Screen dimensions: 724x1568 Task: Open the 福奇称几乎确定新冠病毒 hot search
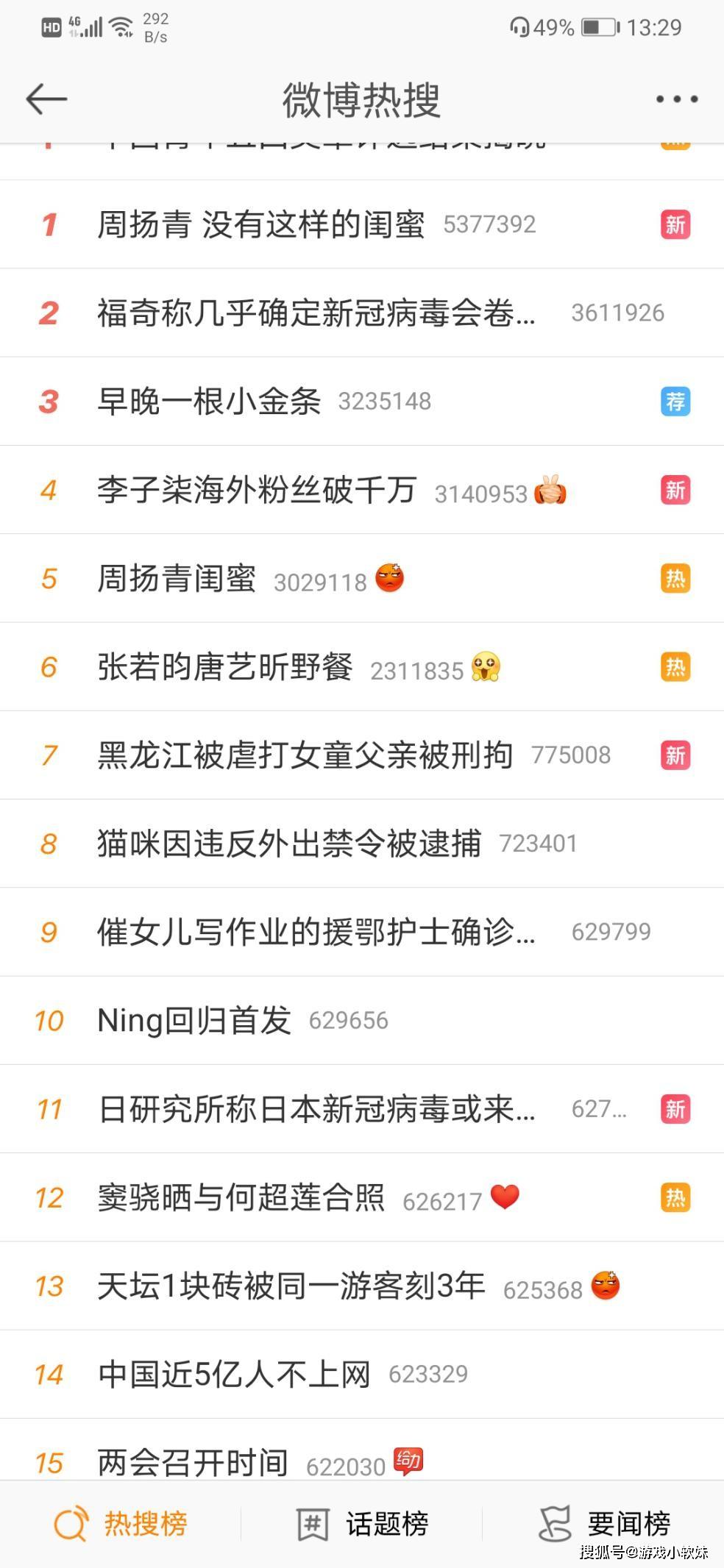click(362, 313)
